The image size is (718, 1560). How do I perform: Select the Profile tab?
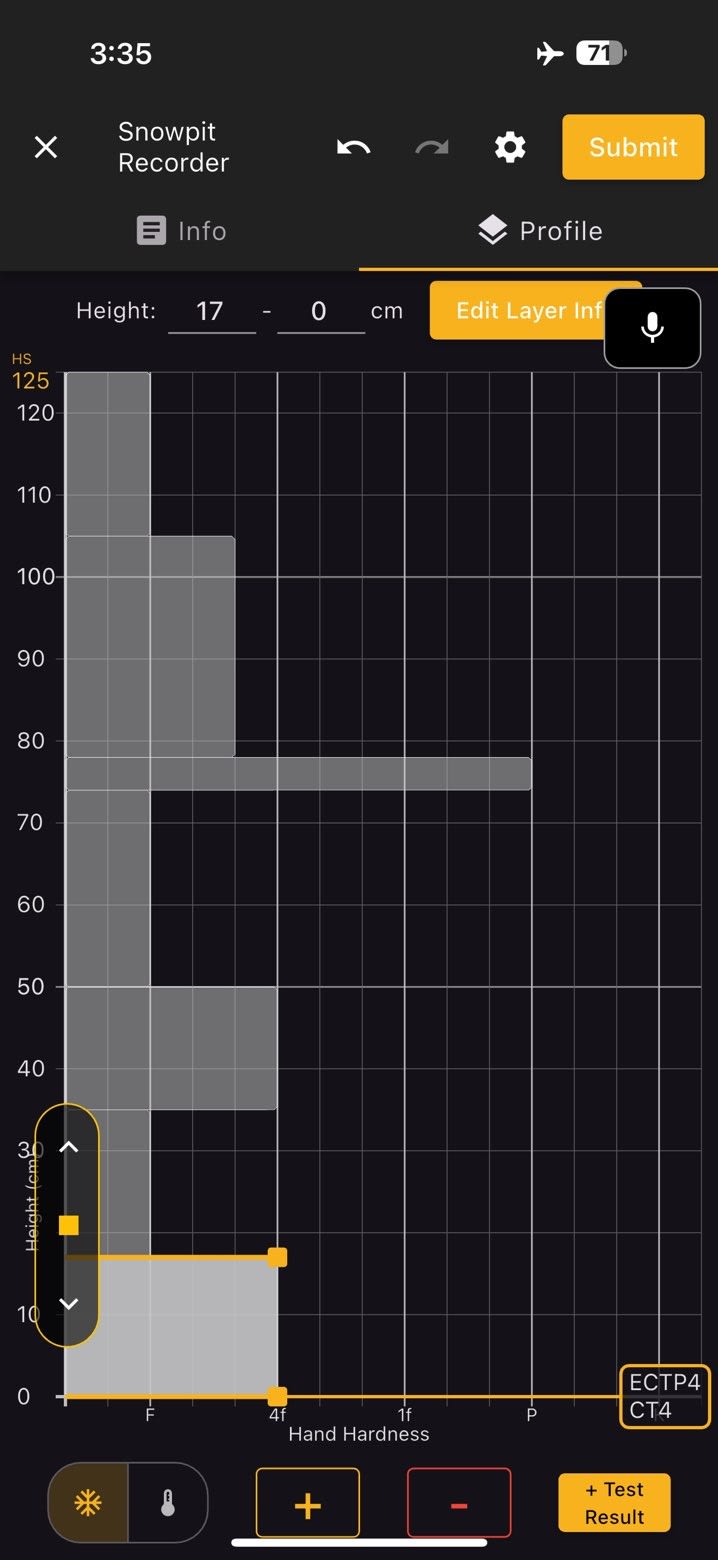click(540, 231)
